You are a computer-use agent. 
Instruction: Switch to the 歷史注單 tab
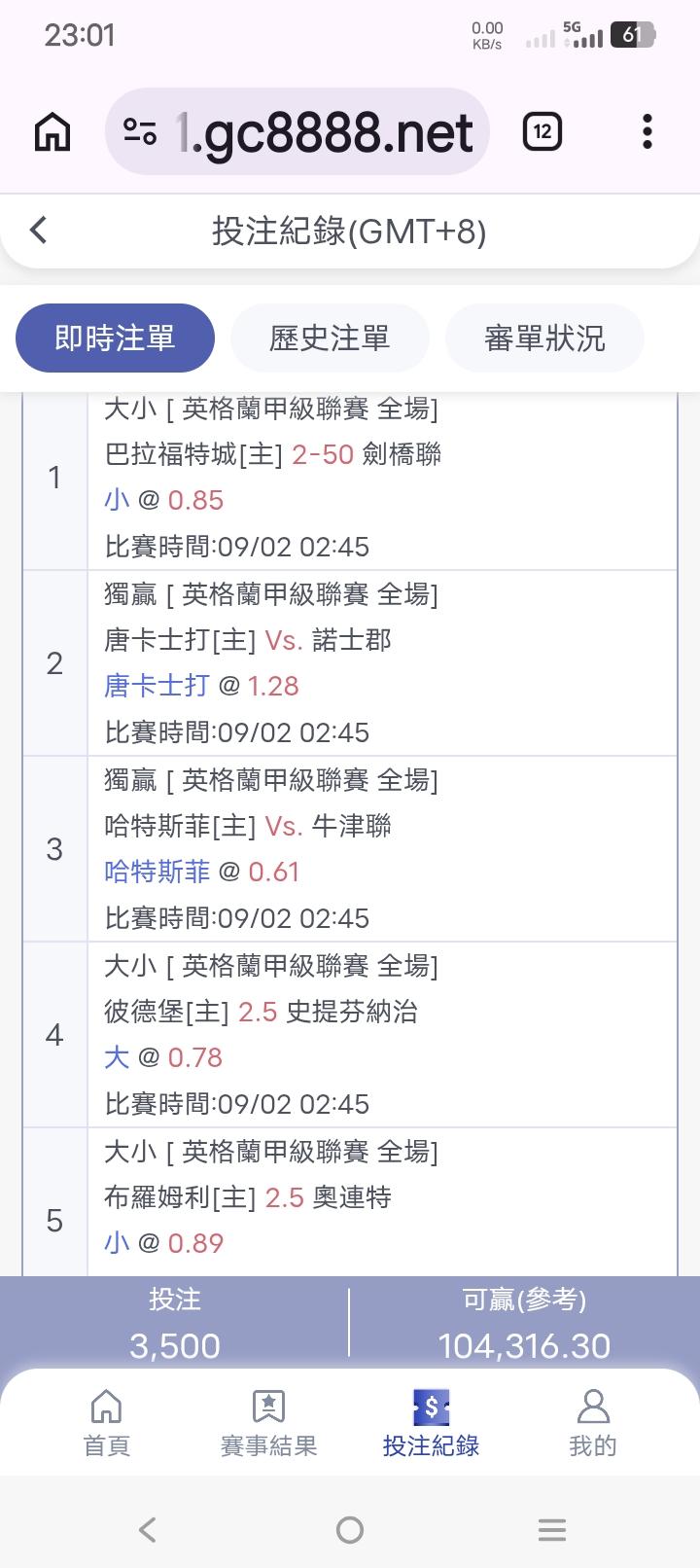[330, 338]
